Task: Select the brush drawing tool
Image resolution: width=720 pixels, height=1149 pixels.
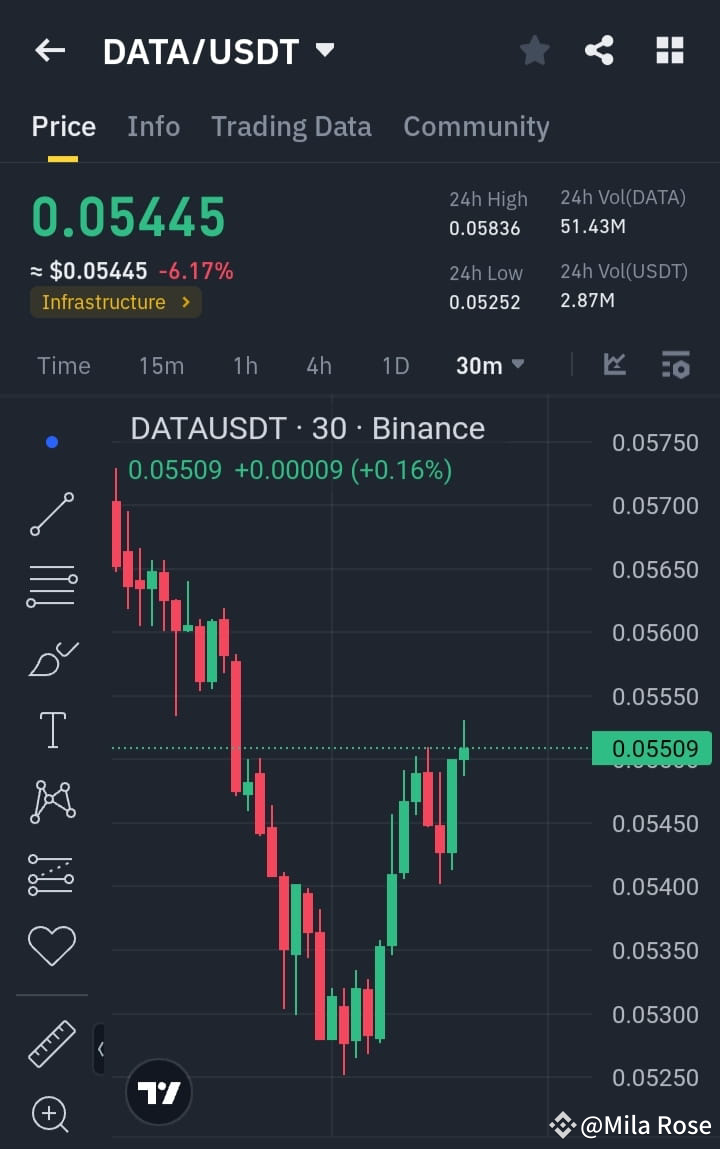Action: (x=51, y=658)
